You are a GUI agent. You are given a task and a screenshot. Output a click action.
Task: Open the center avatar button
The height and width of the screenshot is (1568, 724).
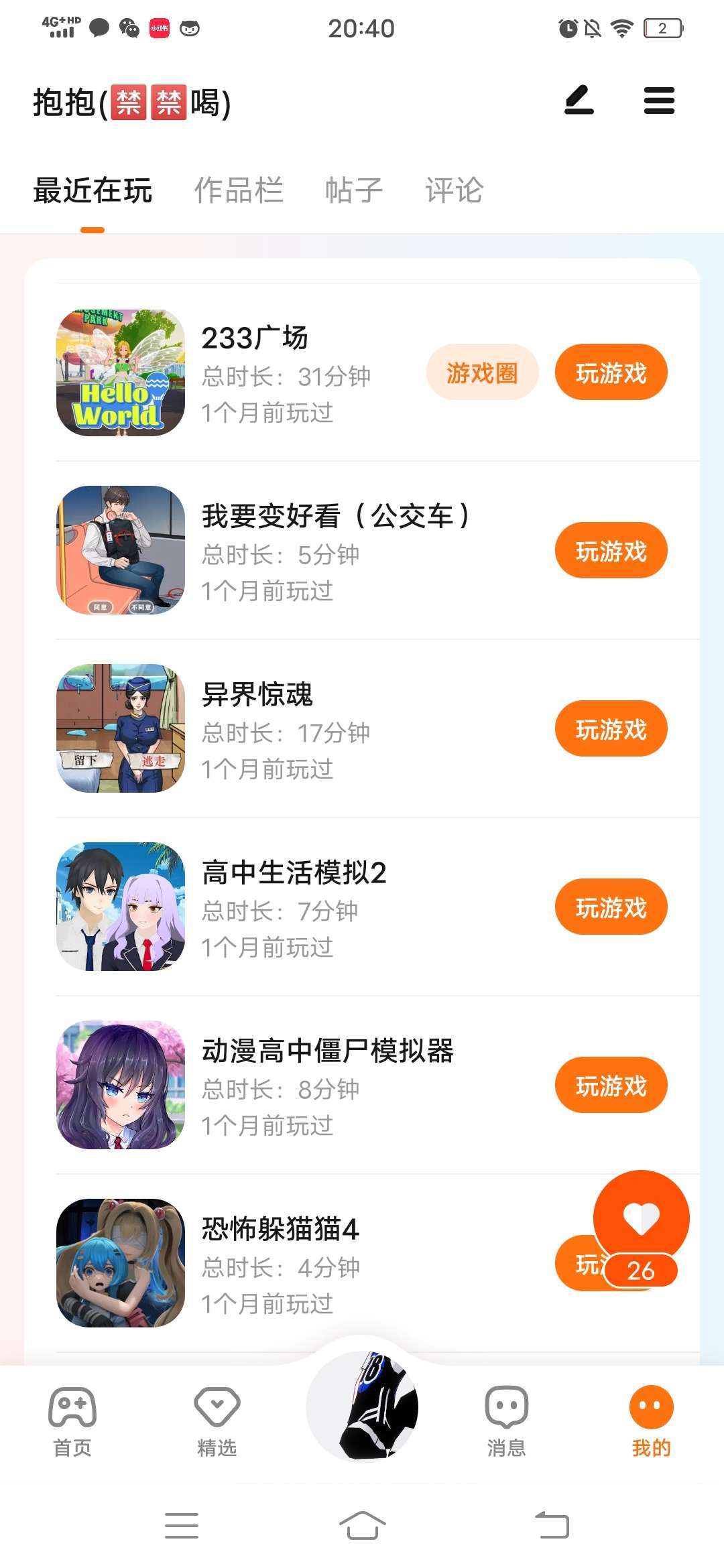click(x=362, y=1406)
